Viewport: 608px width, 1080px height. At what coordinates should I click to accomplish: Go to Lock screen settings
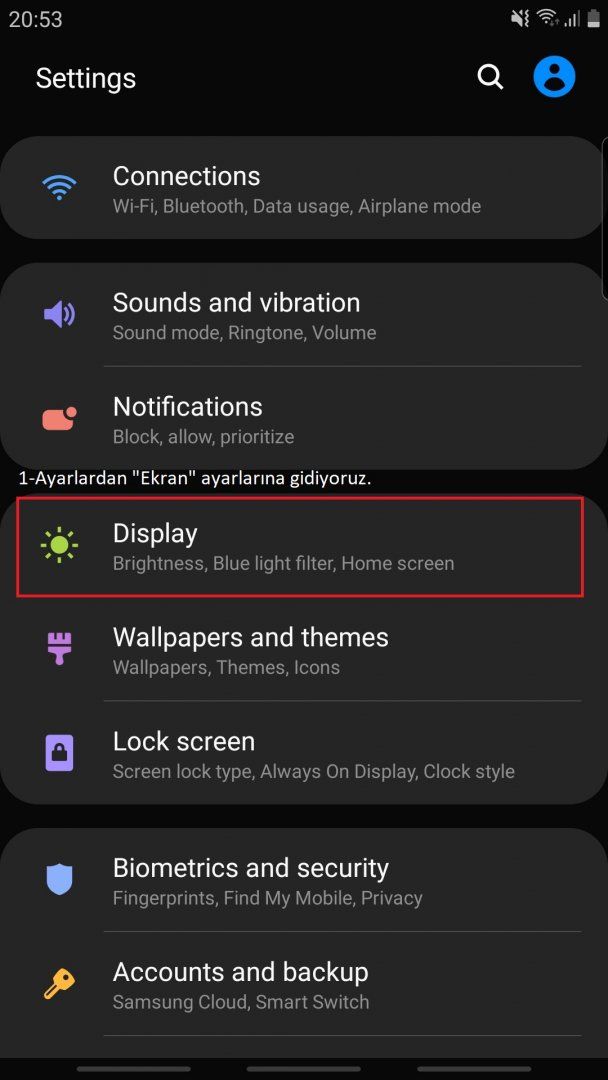[x=300, y=755]
